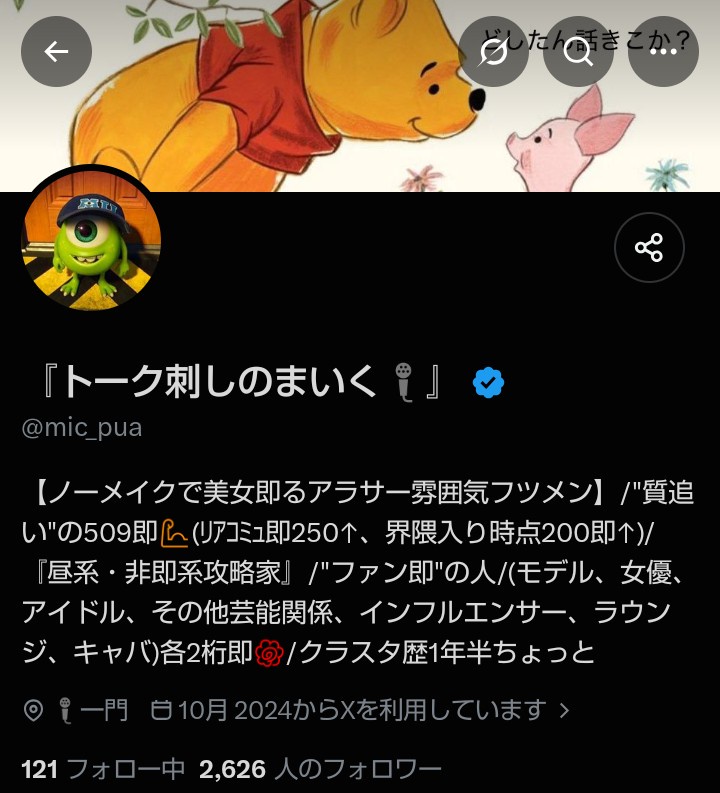This screenshot has height=793, width=720.
Task: Open the Winnie the Pooh header image
Action: pos(360,96)
